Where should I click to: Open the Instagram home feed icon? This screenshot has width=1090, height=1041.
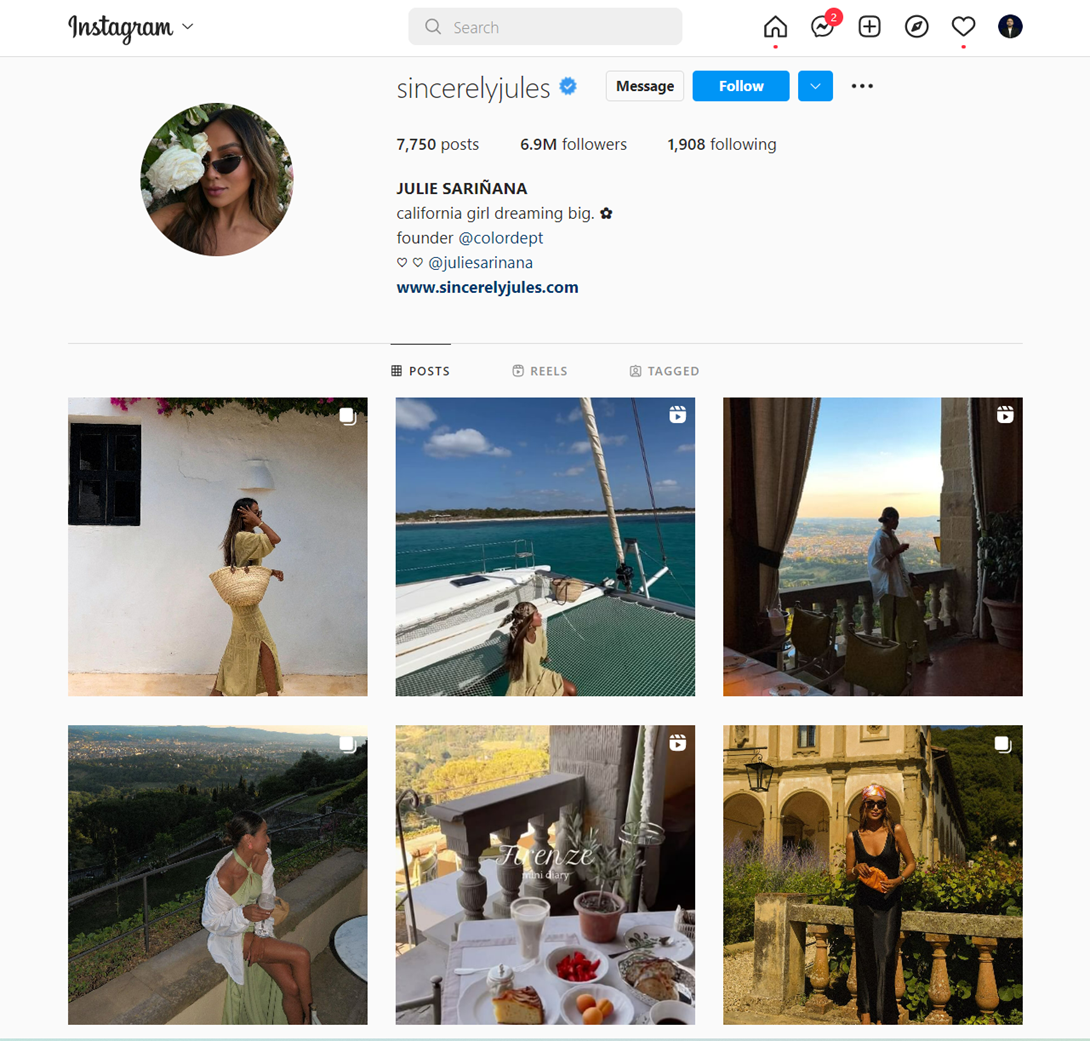(x=775, y=27)
